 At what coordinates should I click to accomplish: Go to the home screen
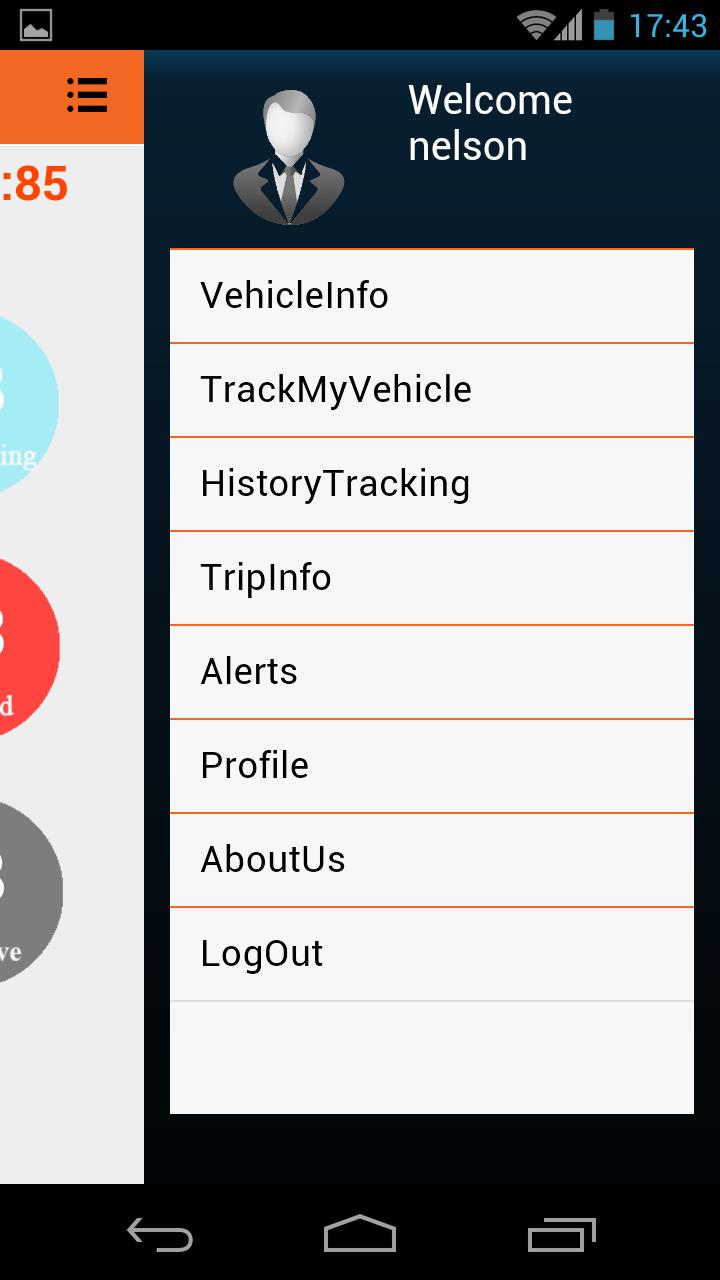tap(360, 1235)
